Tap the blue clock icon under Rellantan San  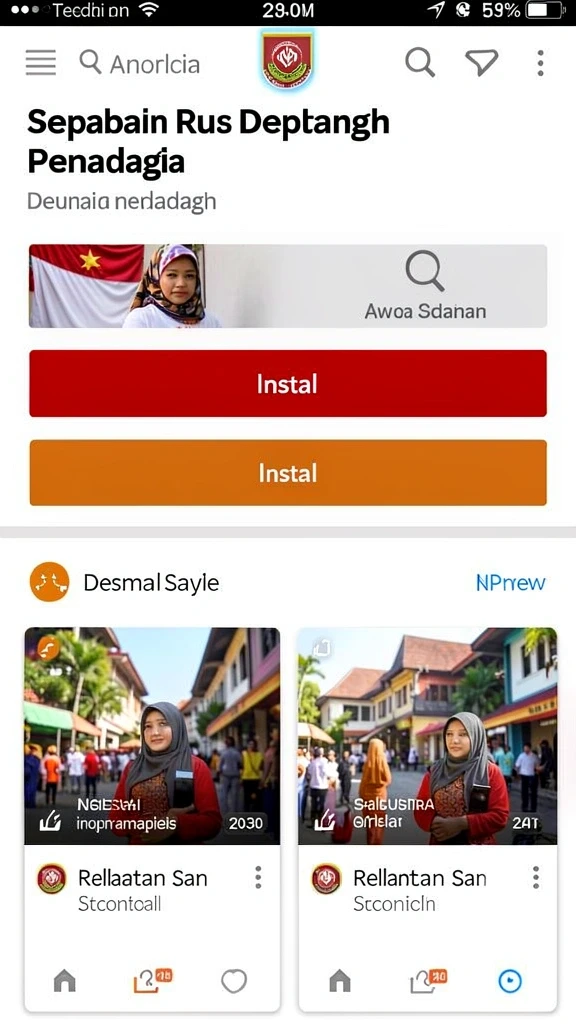pyautogui.click(x=510, y=981)
